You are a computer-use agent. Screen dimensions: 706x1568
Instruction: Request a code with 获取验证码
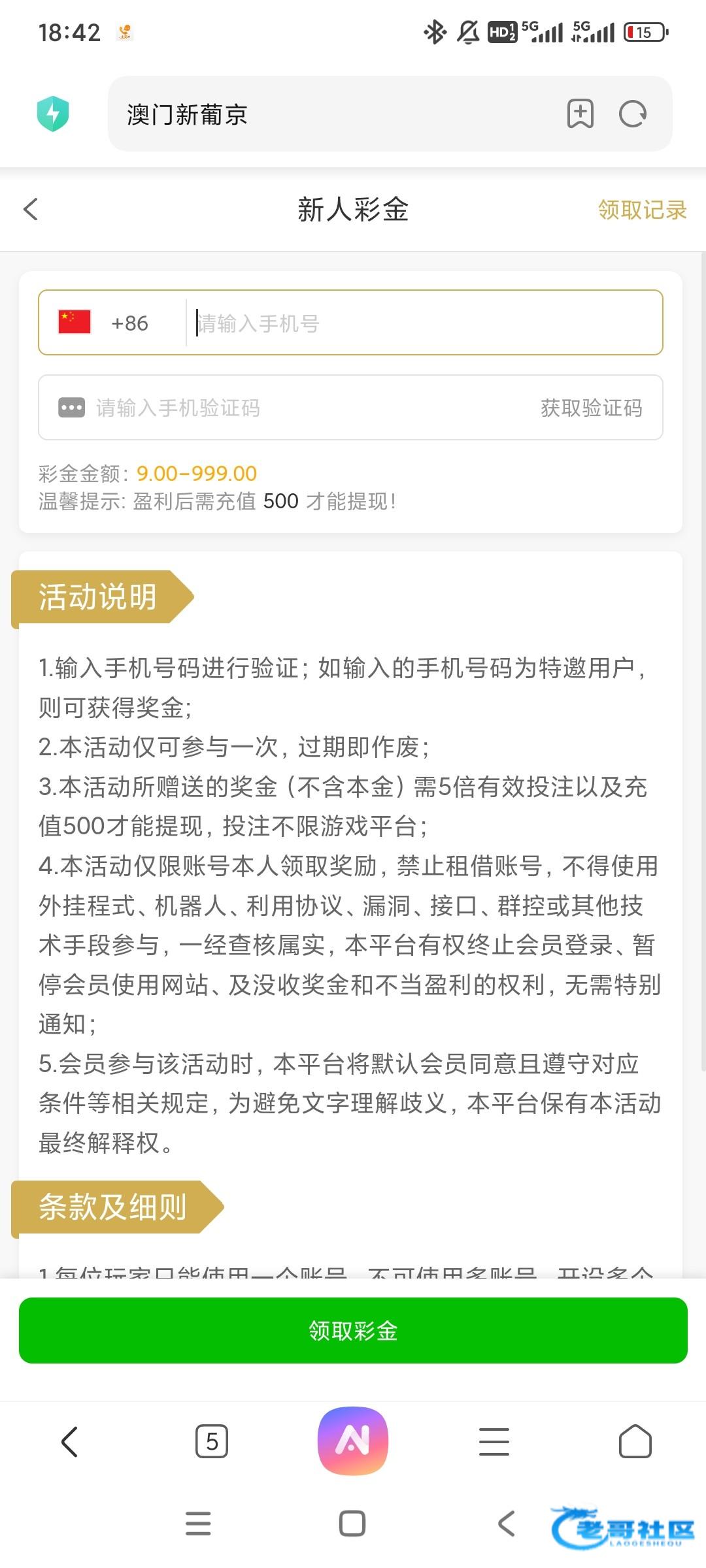pos(591,408)
